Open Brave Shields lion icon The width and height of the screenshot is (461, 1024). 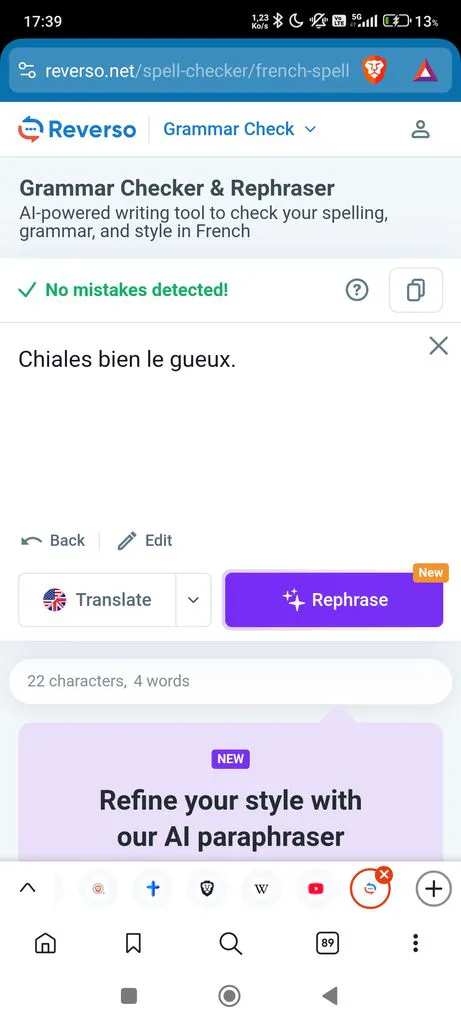click(x=375, y=71)
